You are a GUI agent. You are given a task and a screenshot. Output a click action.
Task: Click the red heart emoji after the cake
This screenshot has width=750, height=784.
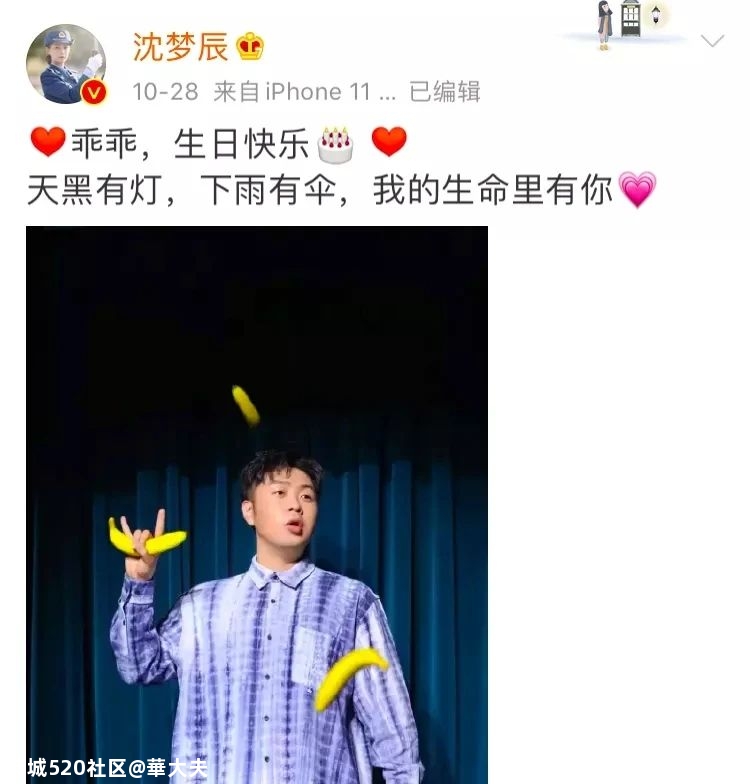click(x=390, y=139)
